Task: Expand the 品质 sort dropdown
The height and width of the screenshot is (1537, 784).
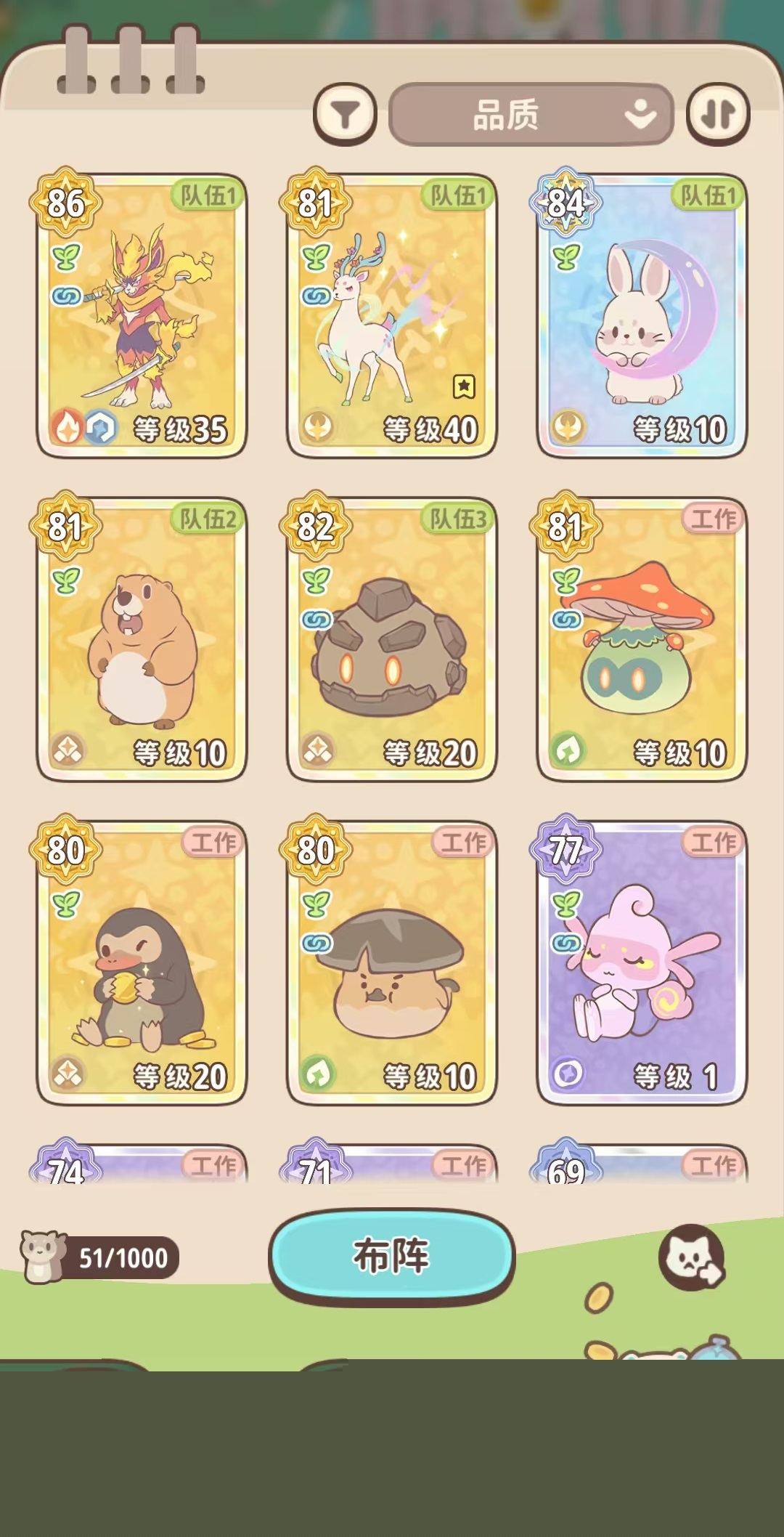Action: 531,115
